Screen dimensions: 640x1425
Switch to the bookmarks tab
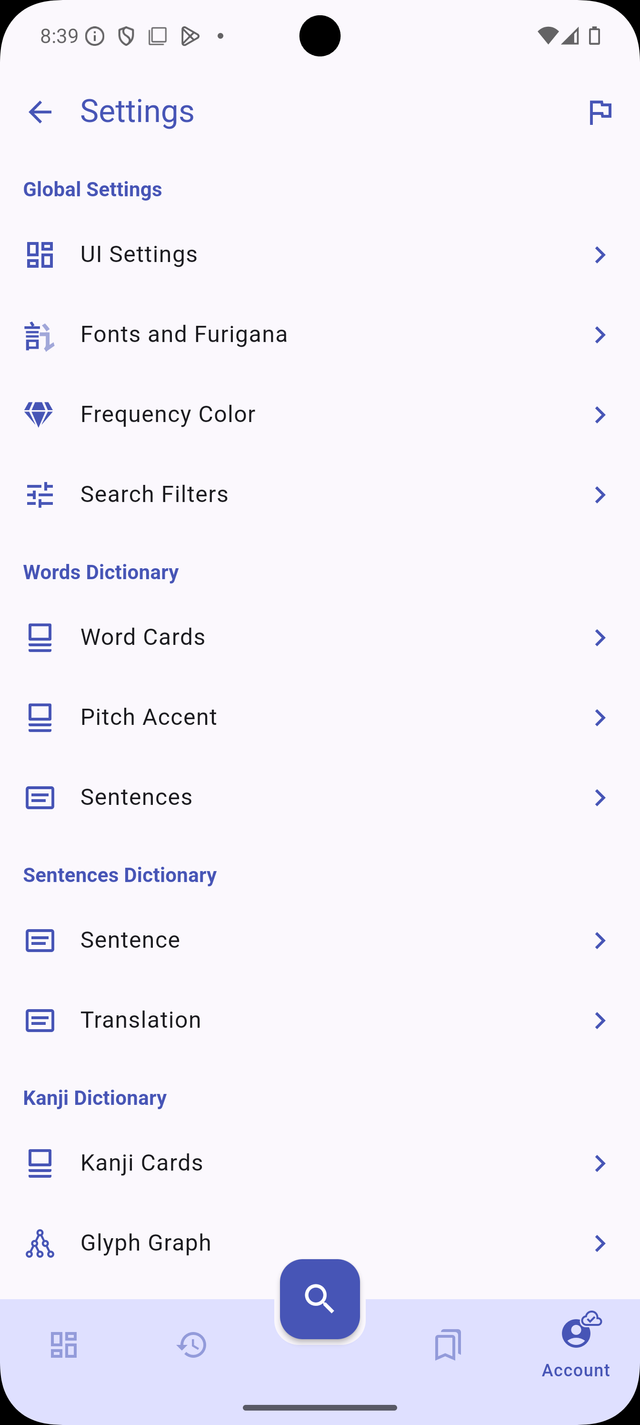[448, 1345]
